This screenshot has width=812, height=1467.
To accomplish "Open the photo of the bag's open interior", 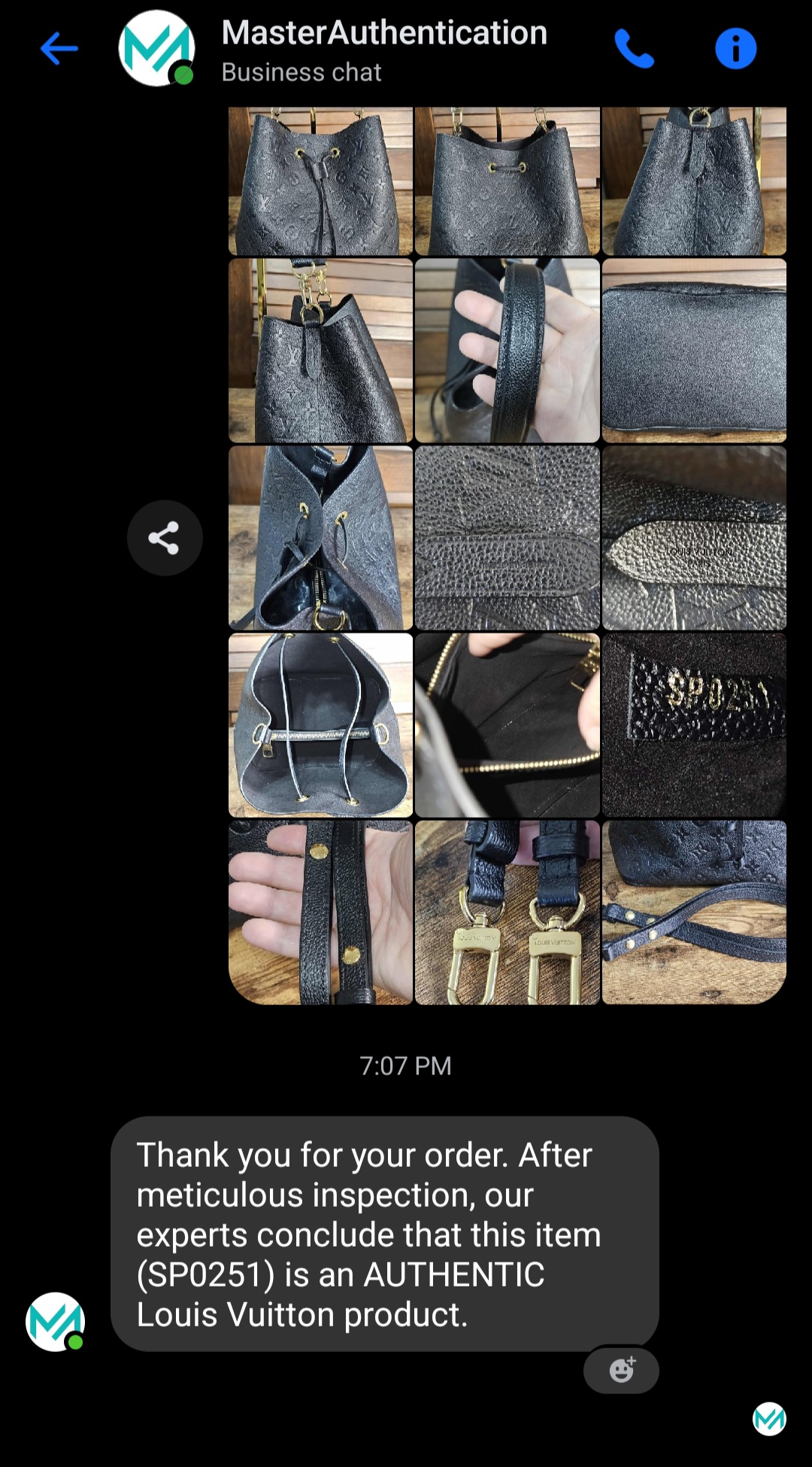I will coord(321,724).
